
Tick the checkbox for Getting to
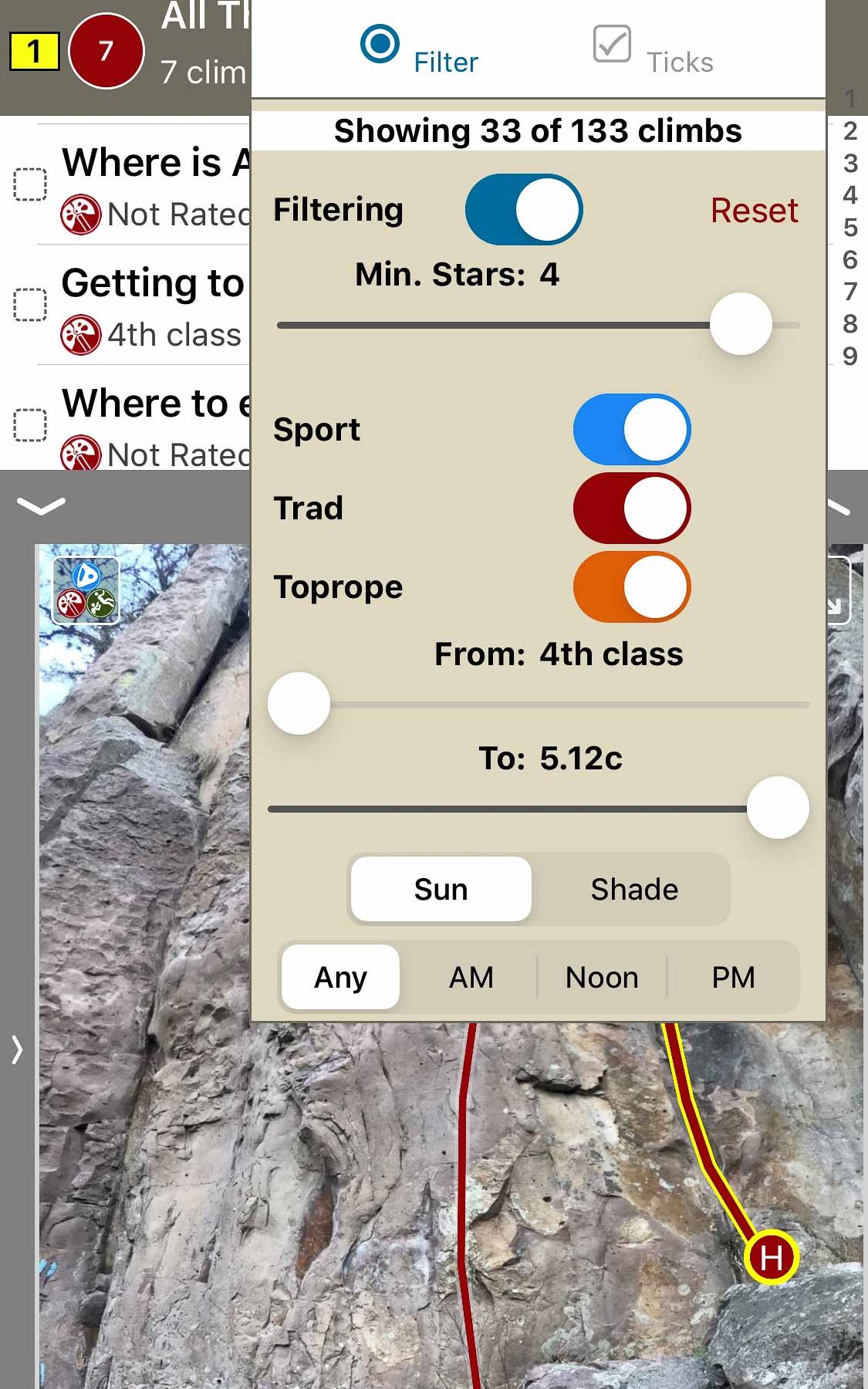click(x=30, y=305)
